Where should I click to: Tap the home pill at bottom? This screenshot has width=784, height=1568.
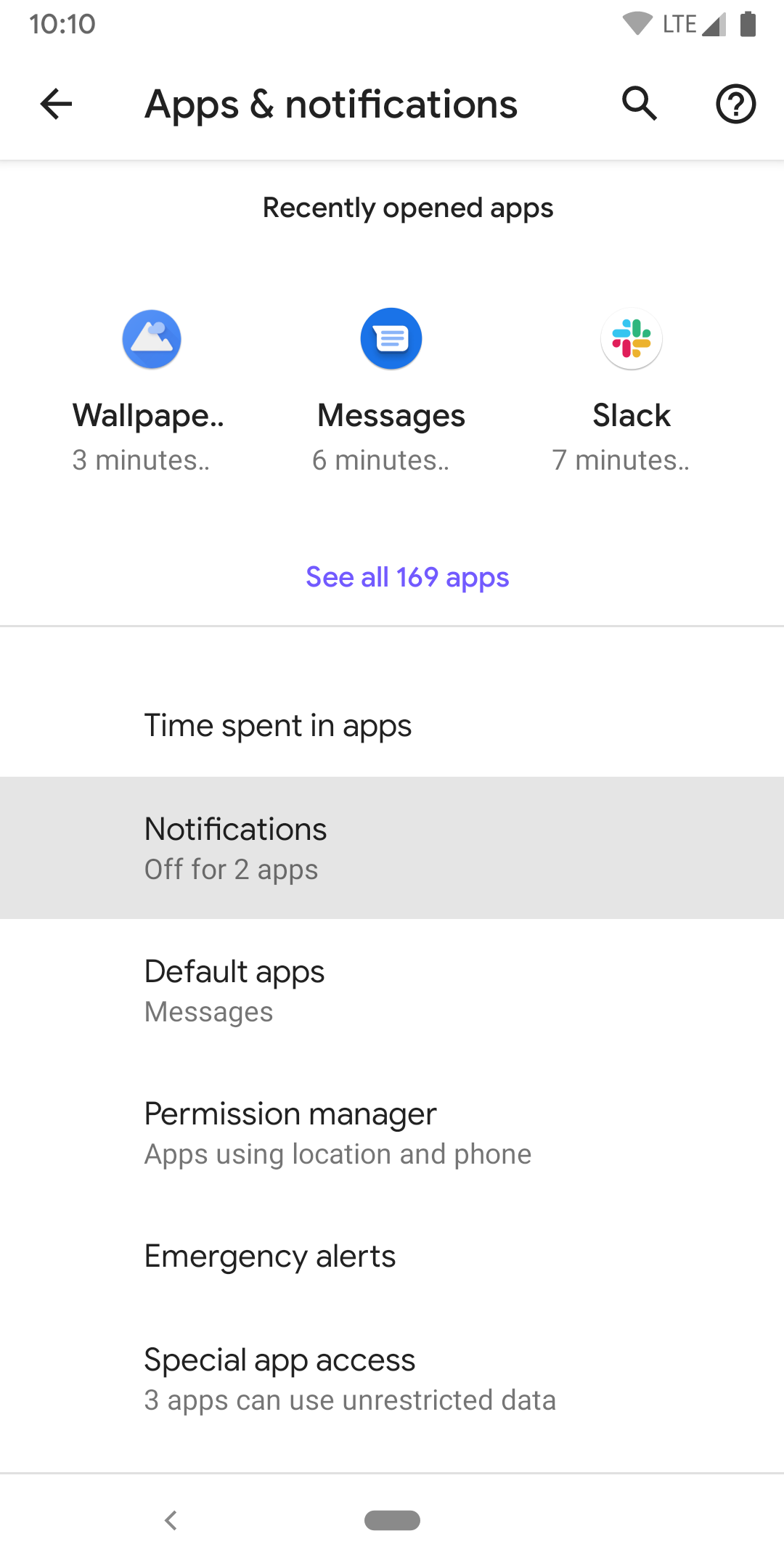coord(392,1521)
